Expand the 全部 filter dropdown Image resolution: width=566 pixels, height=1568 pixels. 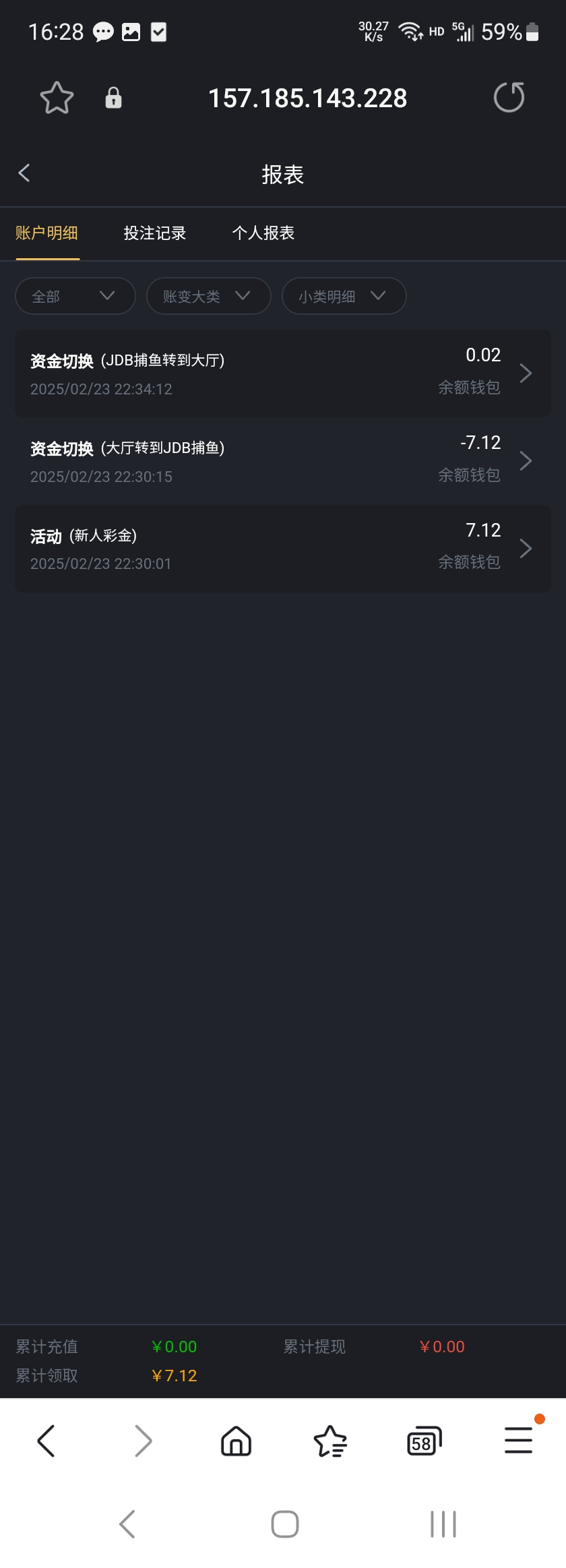[74, 296]
